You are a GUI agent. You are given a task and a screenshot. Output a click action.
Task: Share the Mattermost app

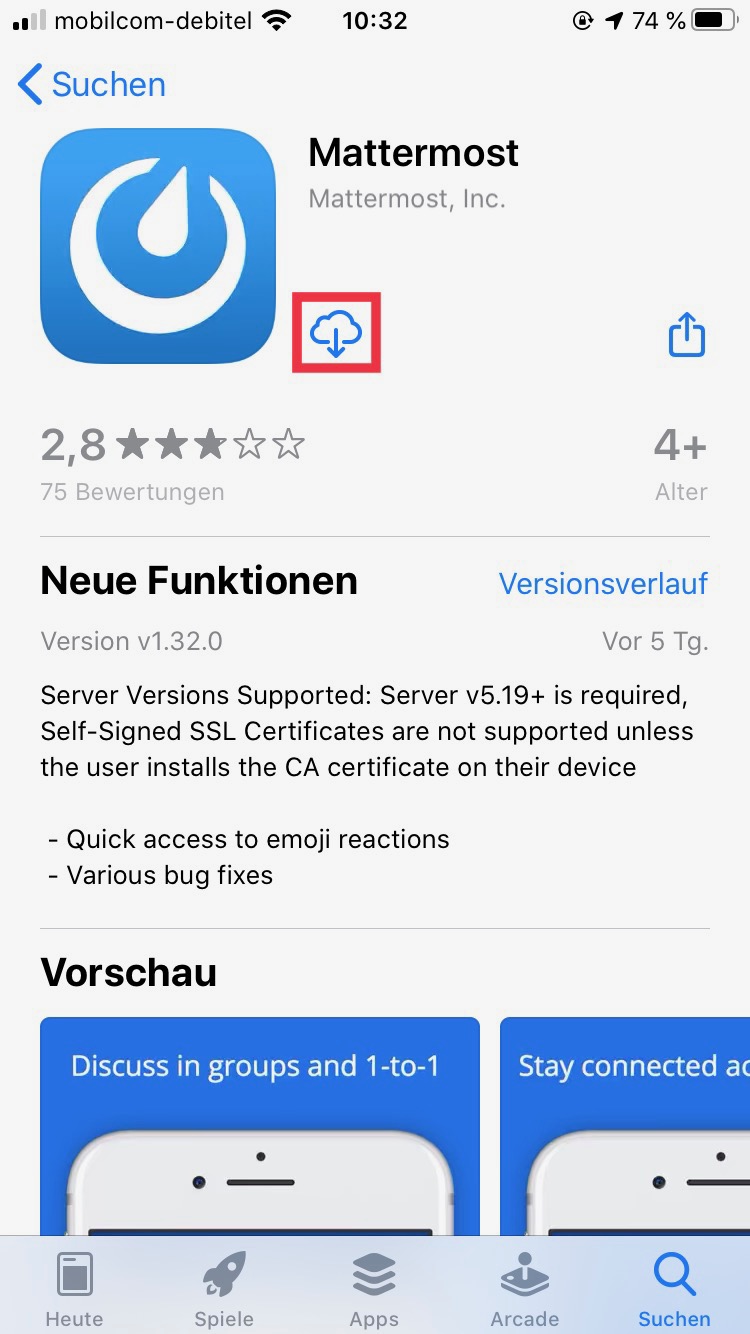[x=686, y=334]
